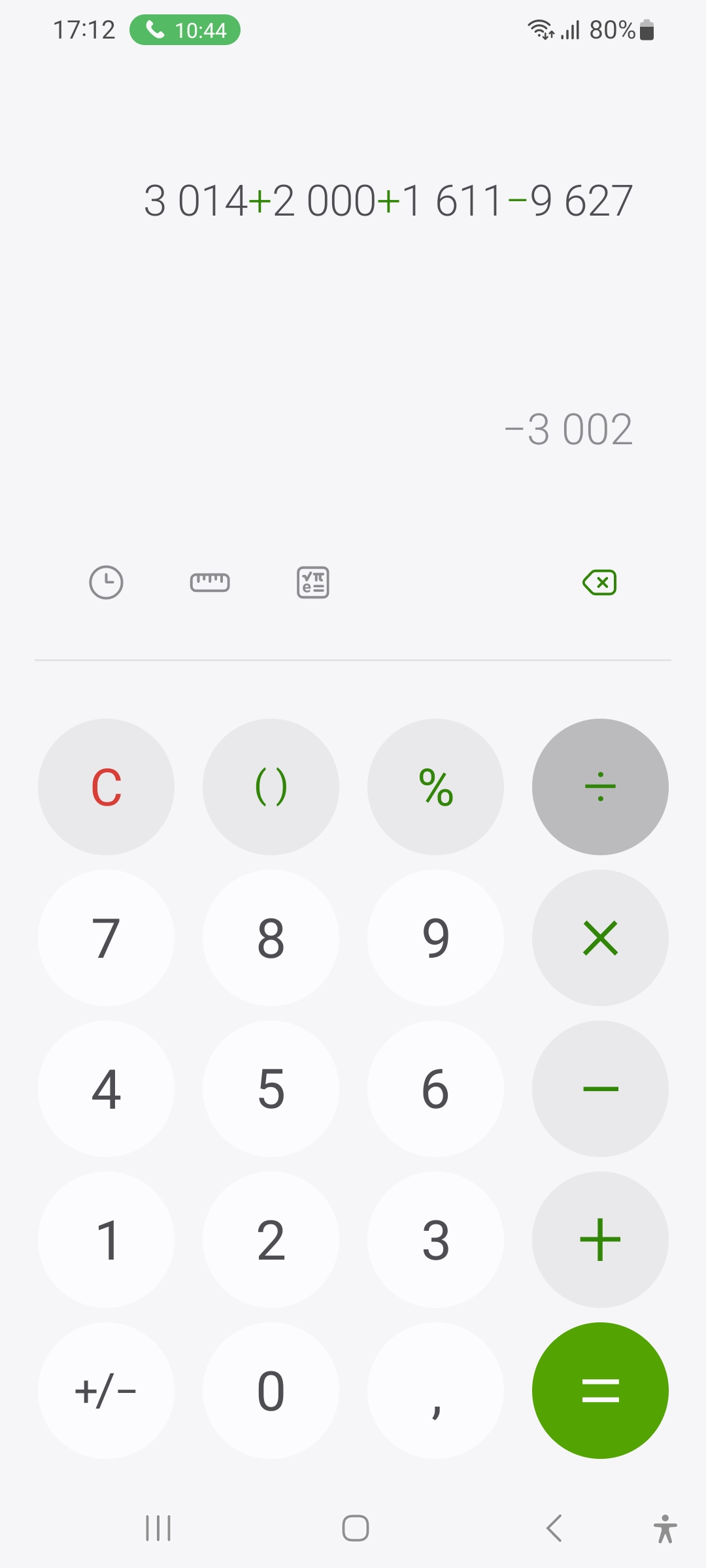The height and width of the screenshot is (1568, 706).
Task: Return to the ongoing call from status bar
Action: coord(185,30)
